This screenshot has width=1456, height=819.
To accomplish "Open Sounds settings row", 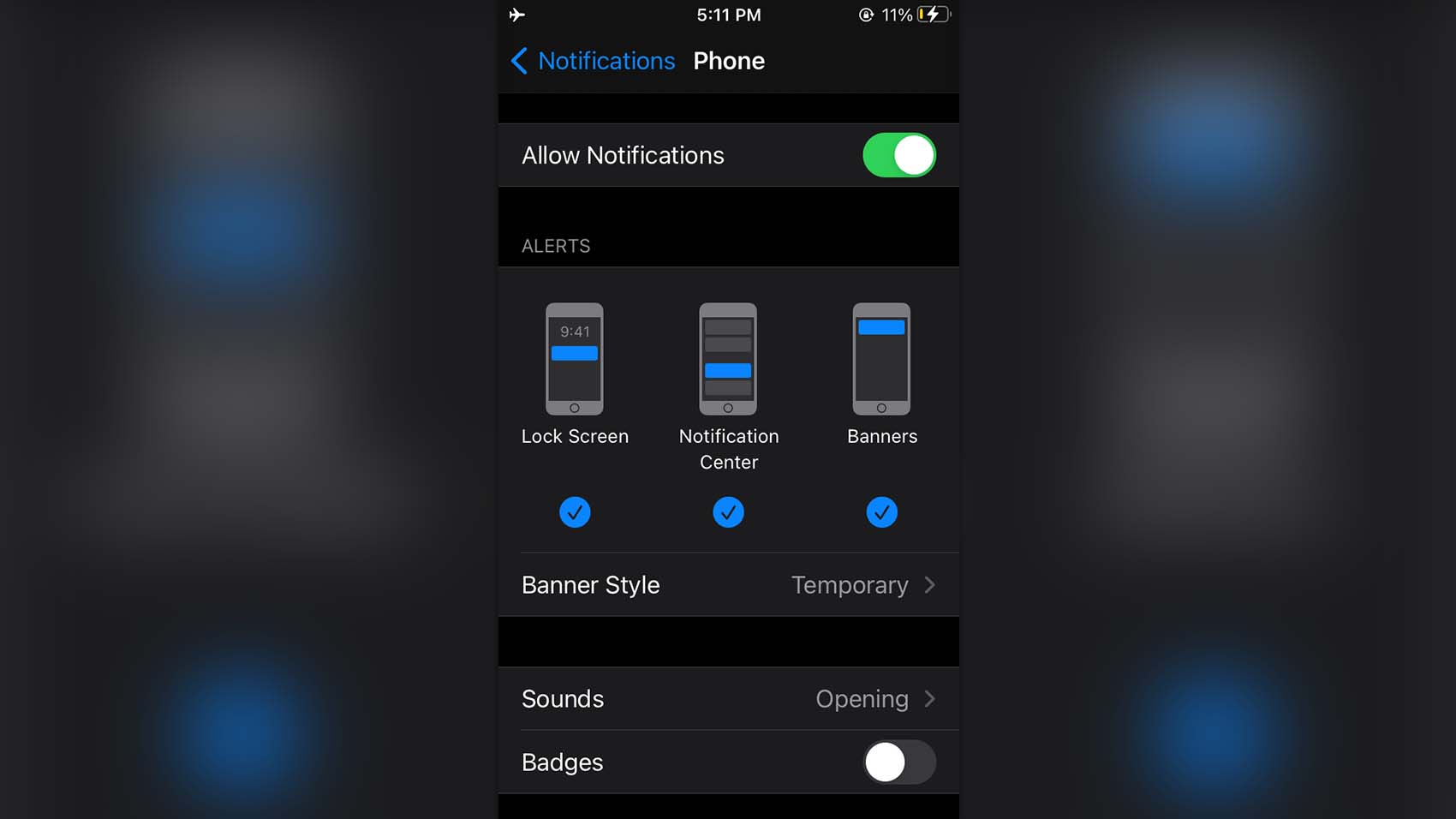I will click(728, 699).
